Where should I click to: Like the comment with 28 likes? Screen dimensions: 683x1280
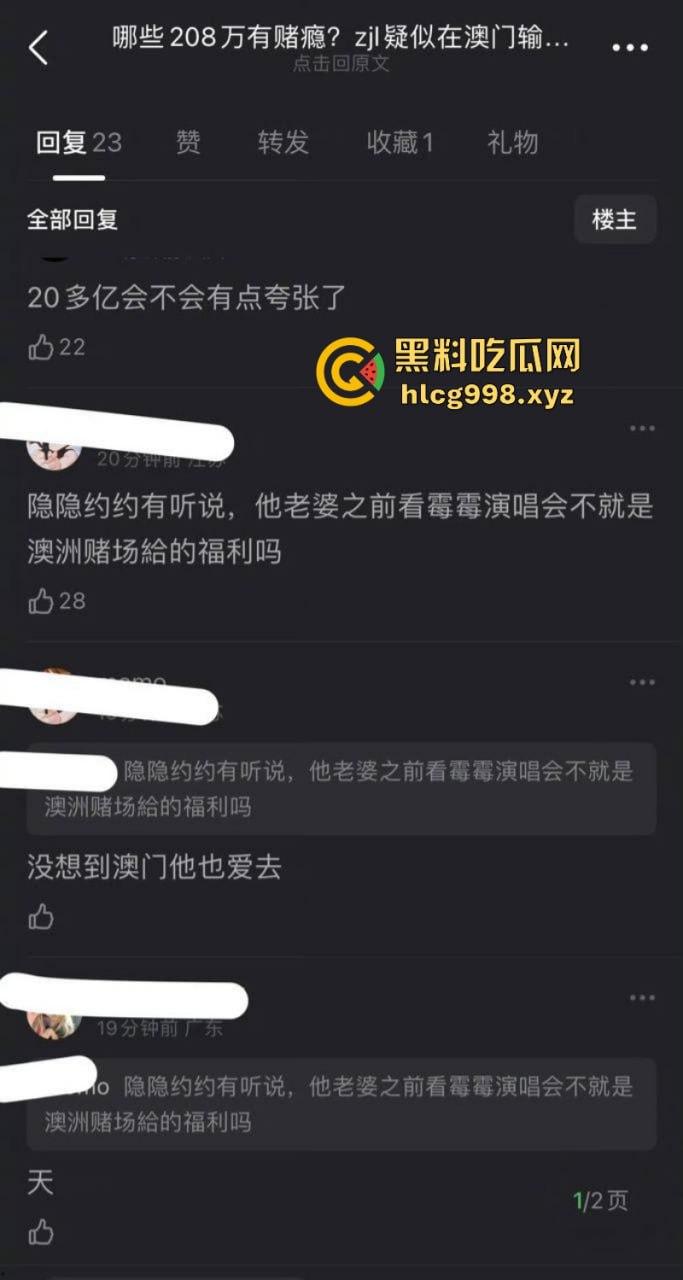(x=42, y=601)
